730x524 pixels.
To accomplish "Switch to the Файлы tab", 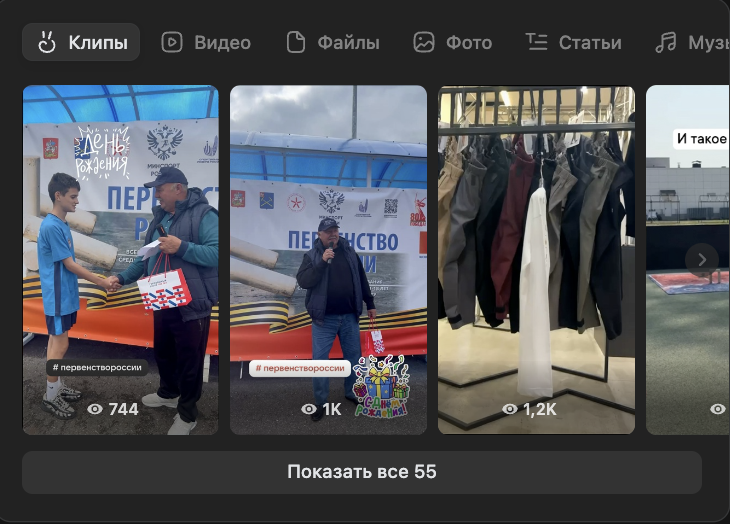I will 333,43.
